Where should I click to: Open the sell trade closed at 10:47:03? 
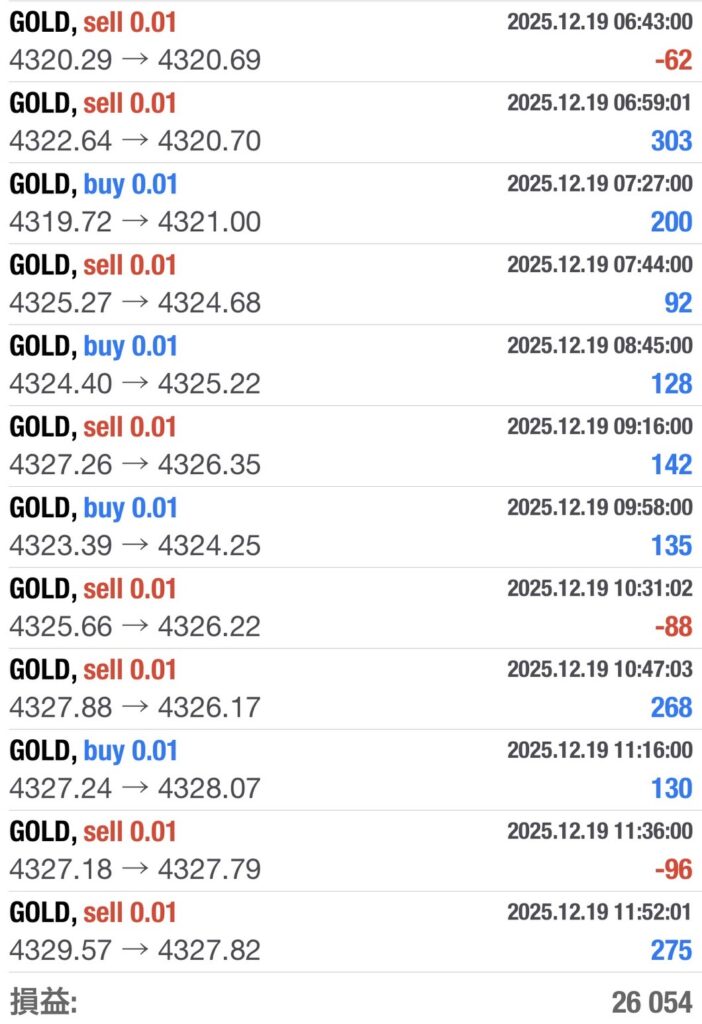[x=350, y=689]
